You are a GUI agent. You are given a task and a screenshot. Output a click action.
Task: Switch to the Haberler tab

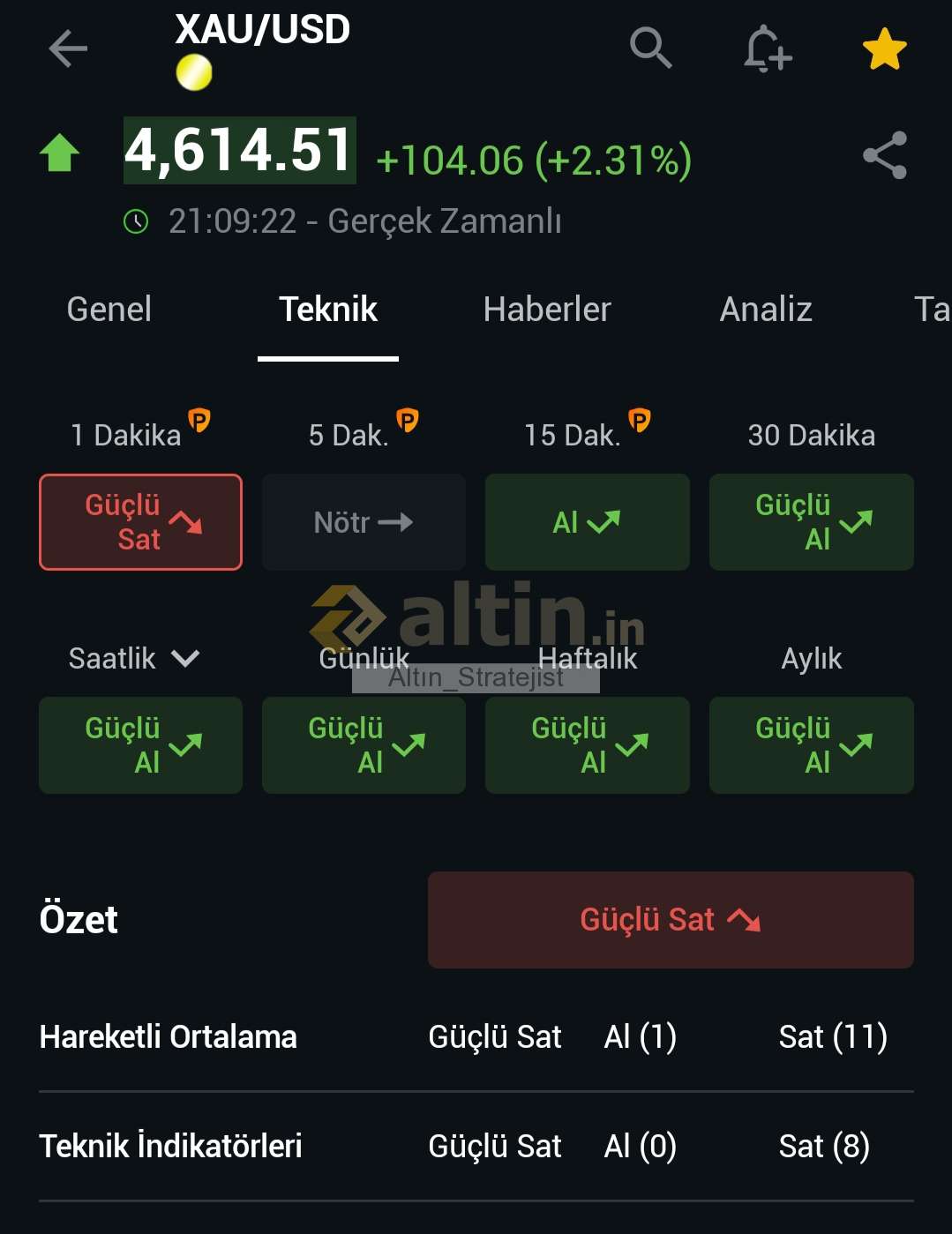(x=546, y=310)
